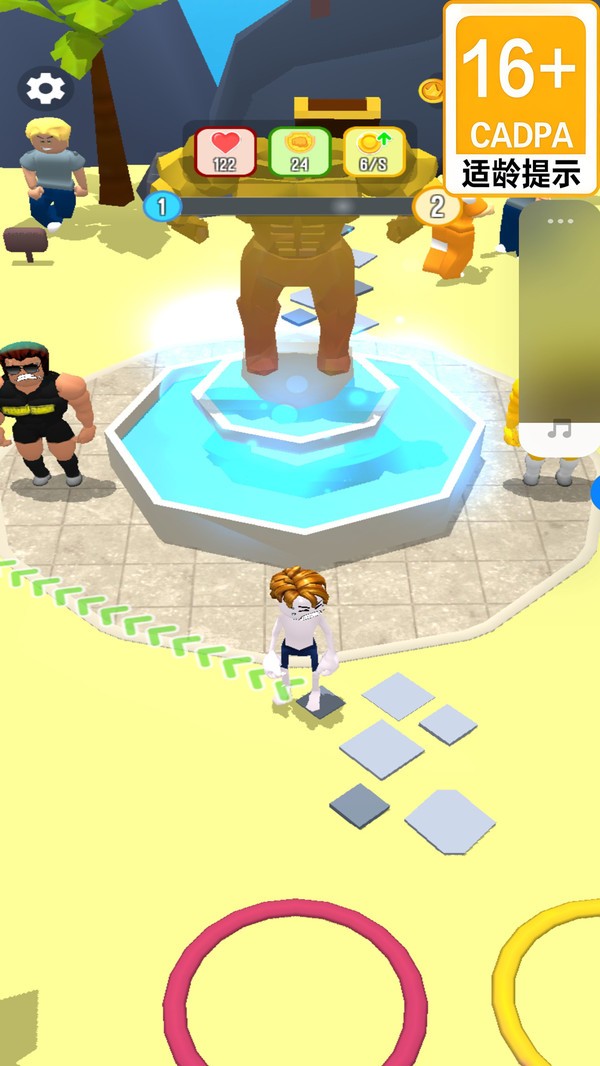Viewport: 600px width, 1066px height.
Task: Tap the green strength stat showing 24
Action: (x=300, y=152)
